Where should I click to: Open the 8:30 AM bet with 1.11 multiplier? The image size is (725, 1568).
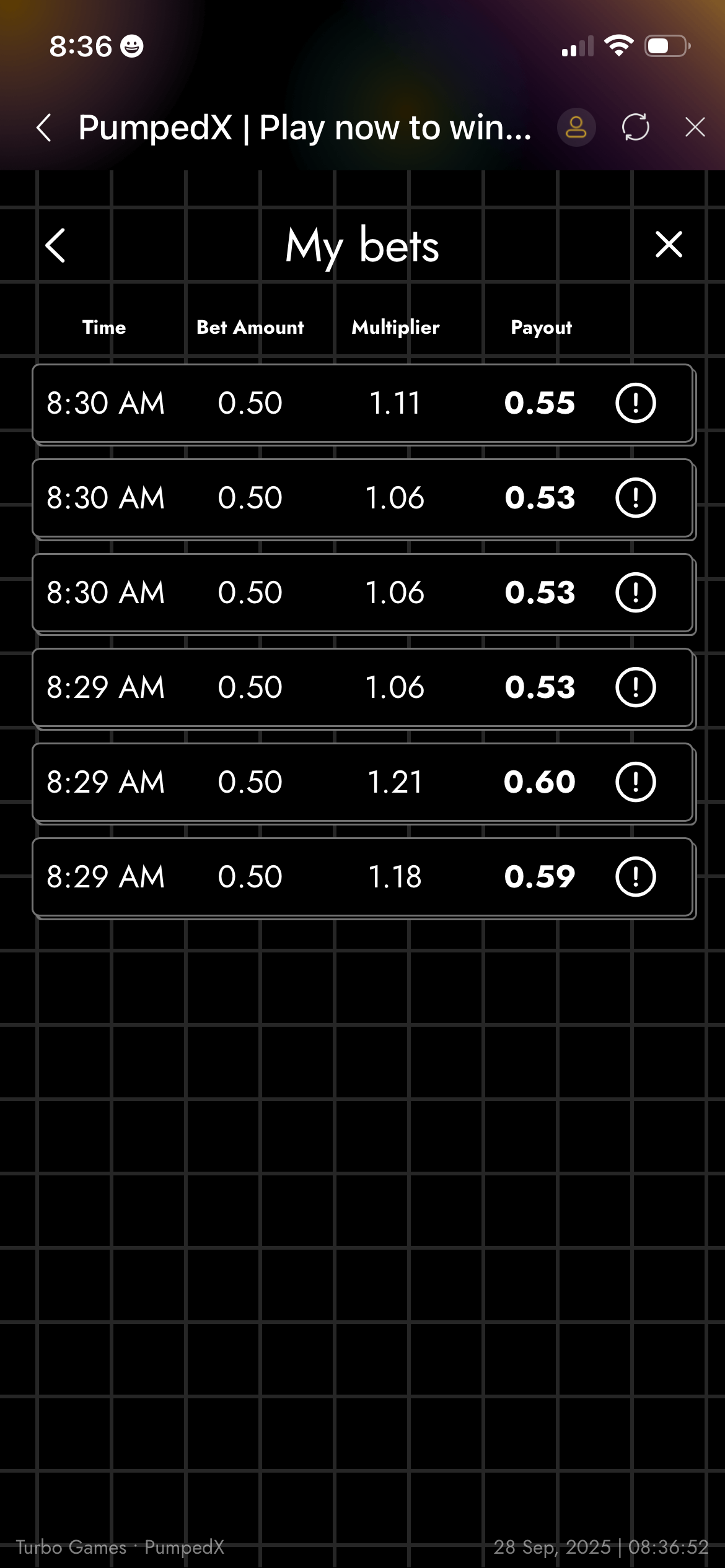tap(322, 403)
